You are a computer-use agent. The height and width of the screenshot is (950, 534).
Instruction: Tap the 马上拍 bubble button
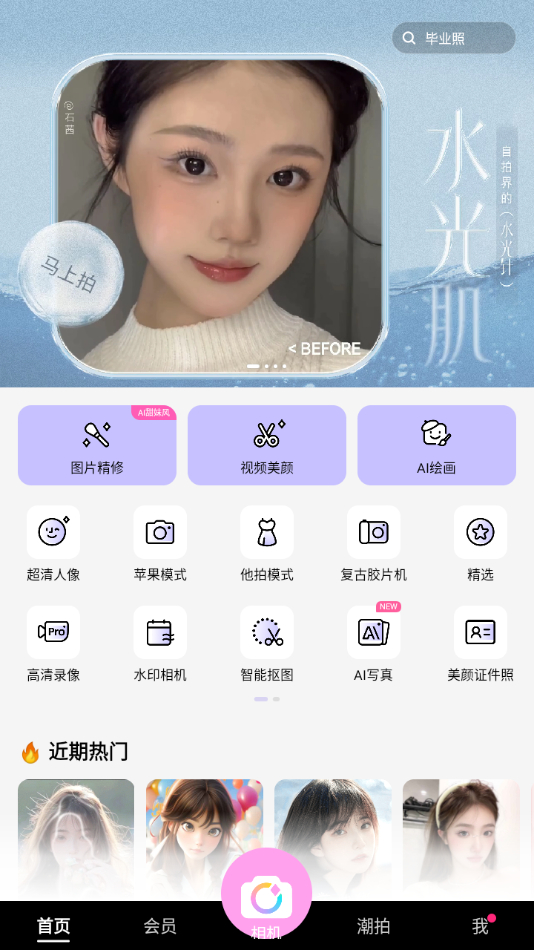tap(70, 274)
